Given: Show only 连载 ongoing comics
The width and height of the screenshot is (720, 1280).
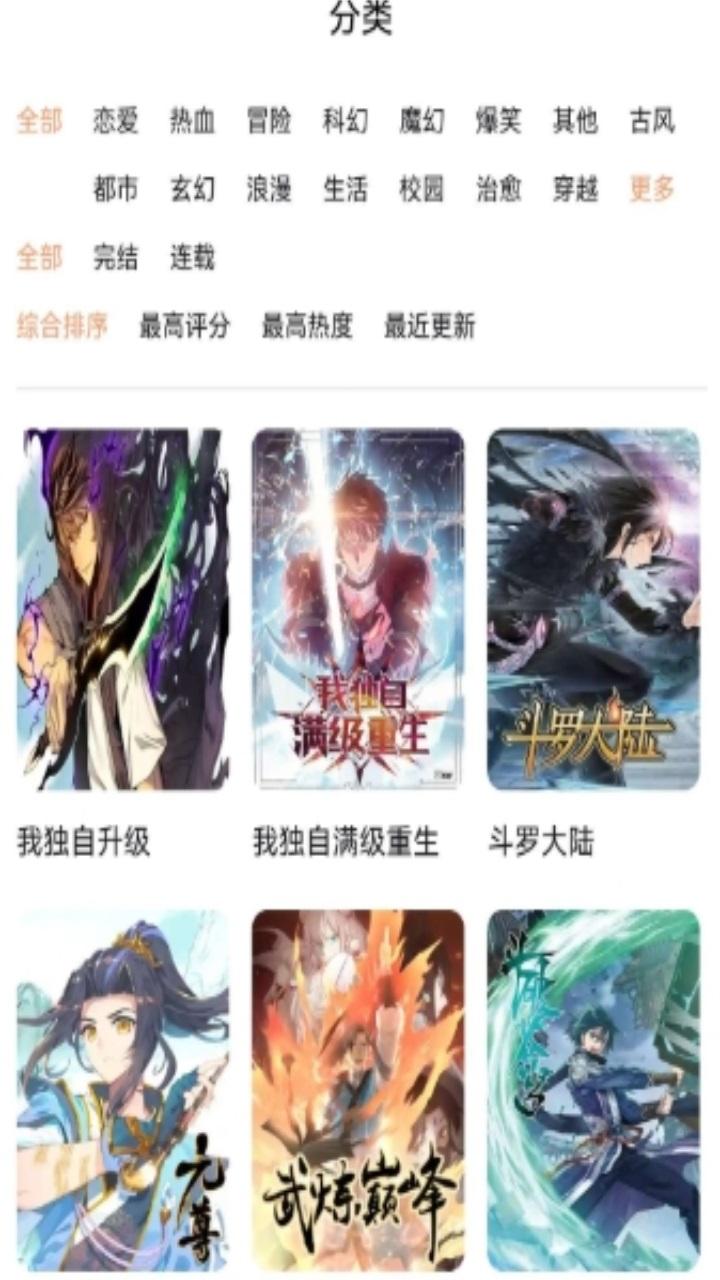Looking at the screenshot, I should click(x=192, y=258).
